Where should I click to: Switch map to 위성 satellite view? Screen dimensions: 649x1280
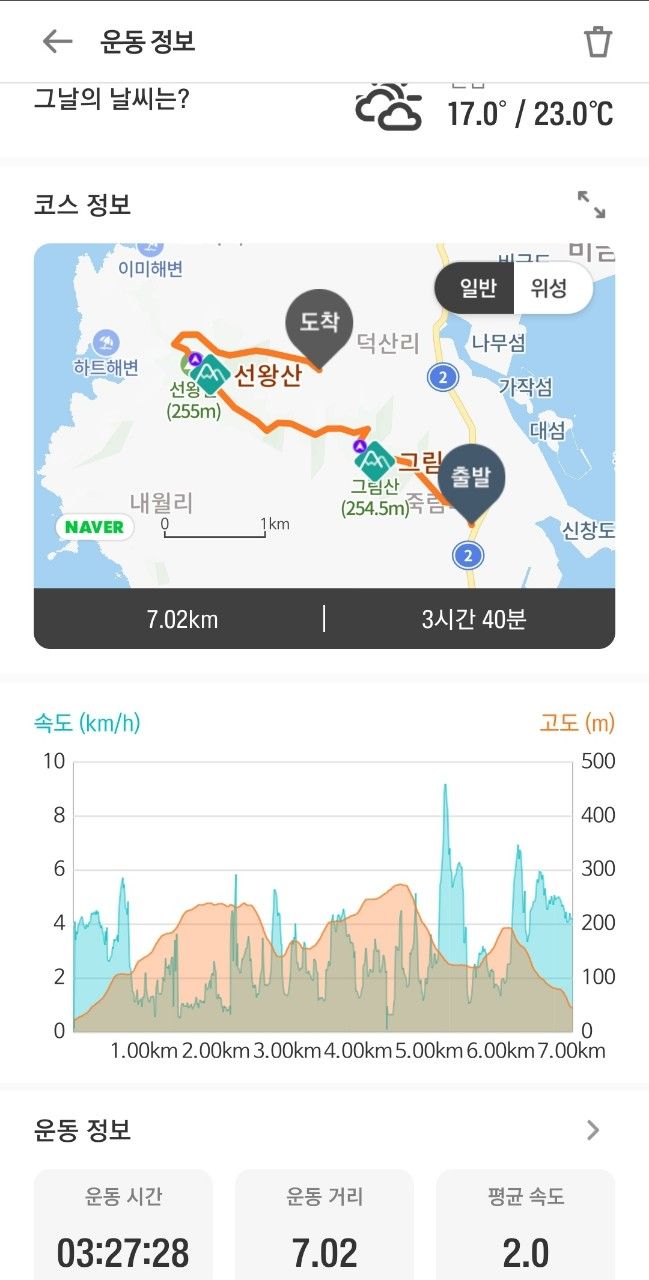[550, 289]
